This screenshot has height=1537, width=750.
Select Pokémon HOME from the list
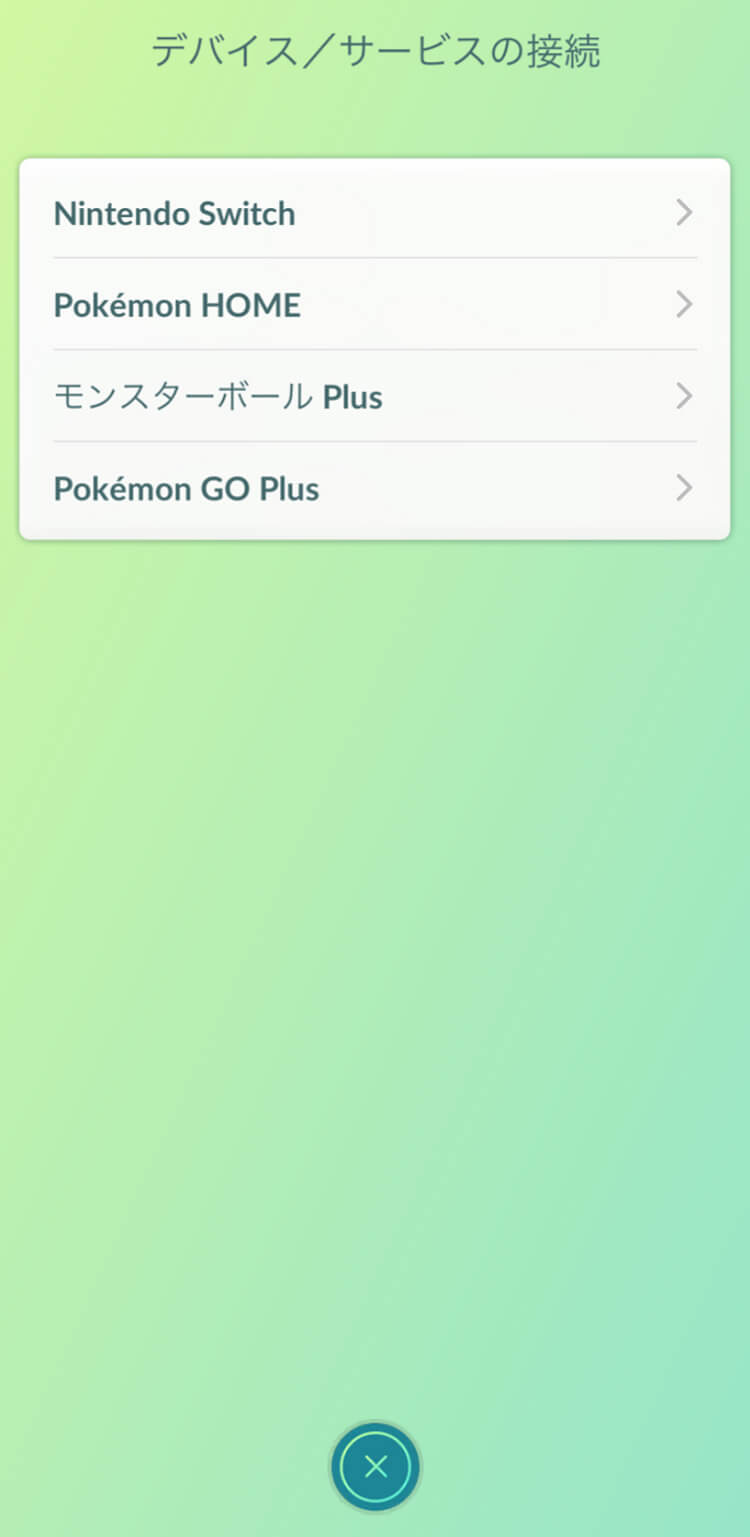click(x=374, y=305)
